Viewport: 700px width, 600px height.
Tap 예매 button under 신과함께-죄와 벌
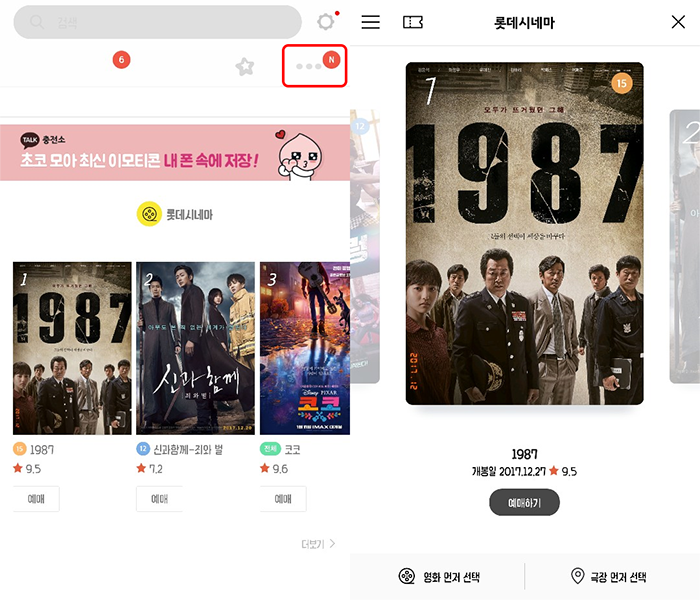159,499
